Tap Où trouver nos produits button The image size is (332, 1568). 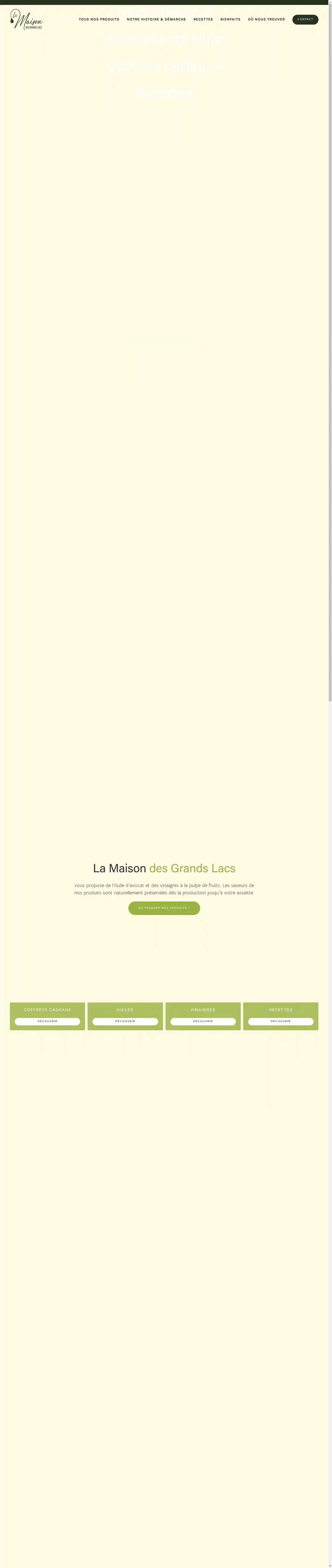pyautogui.click(x=164, y=908)
